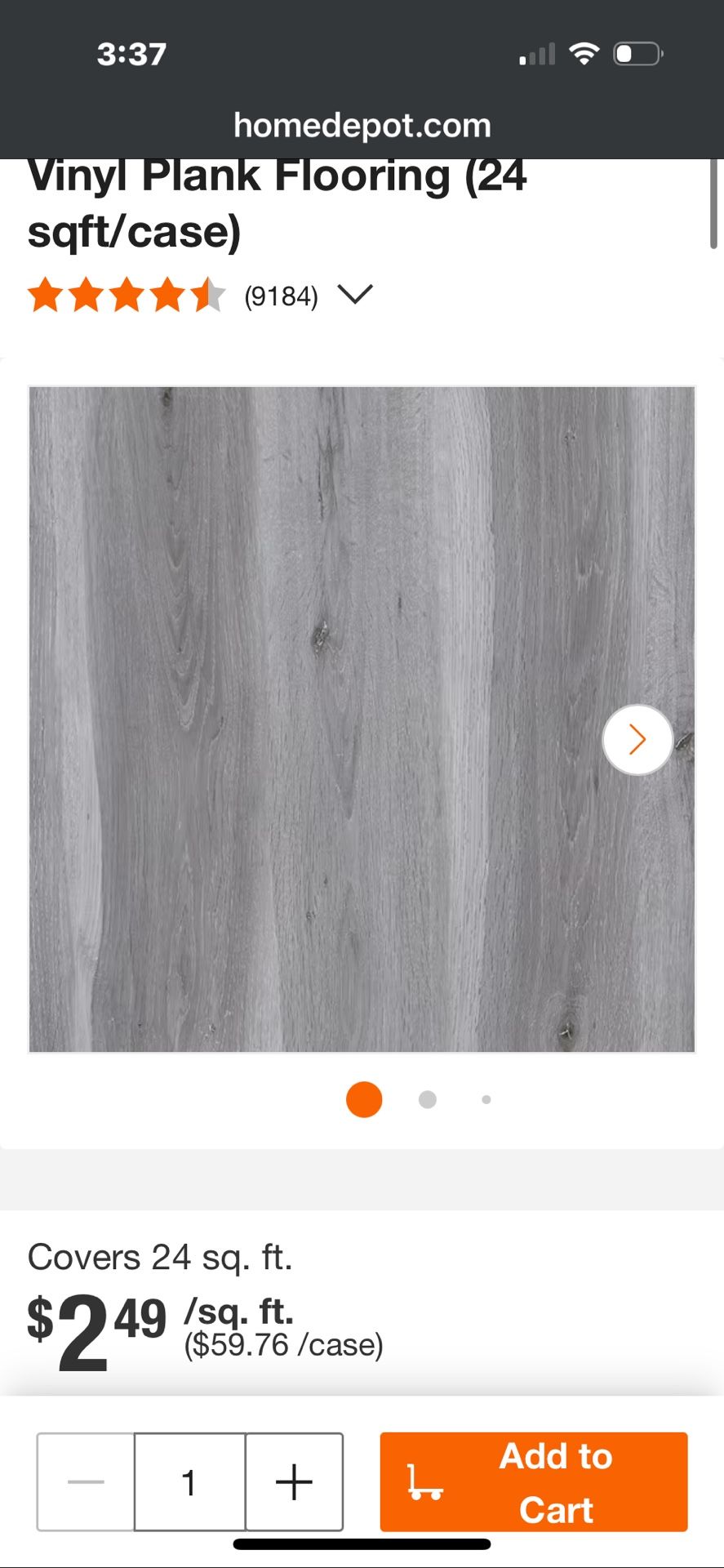Expand the ratings dropdown next to (9184)
Viewport: 724px width, 1568px height.
(355, 294)
